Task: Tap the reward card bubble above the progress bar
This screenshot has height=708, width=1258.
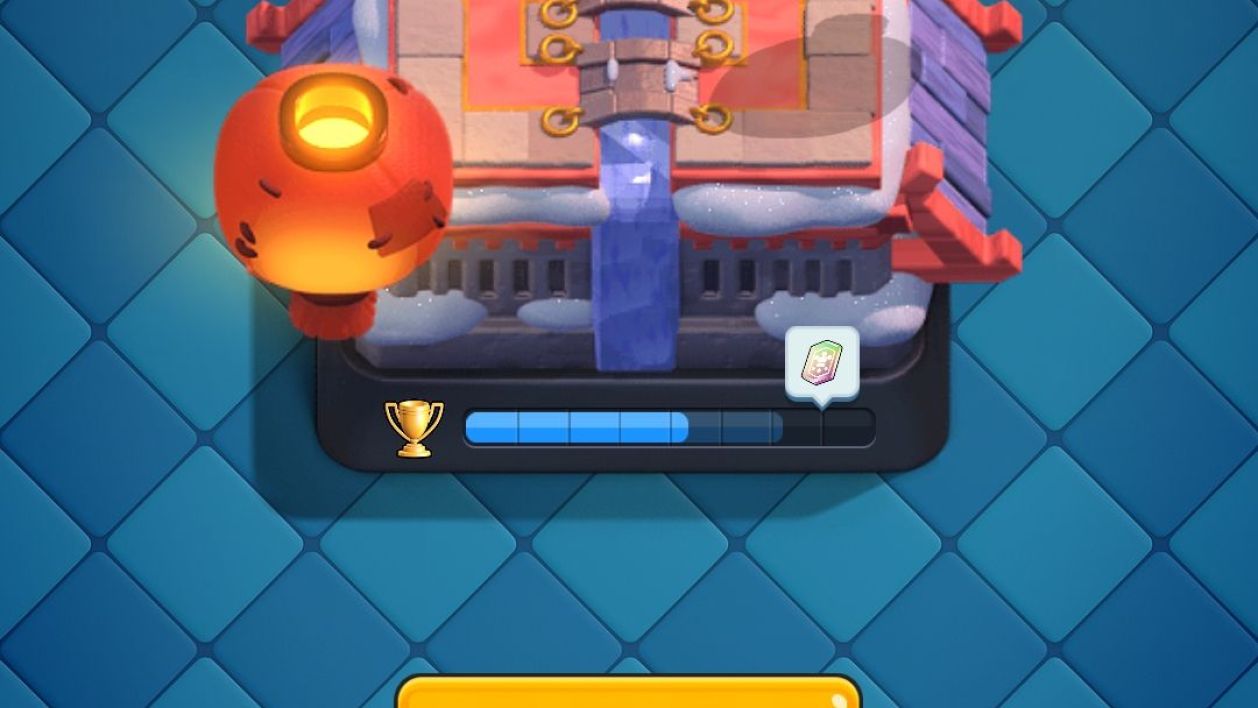Action: point(822,362)
